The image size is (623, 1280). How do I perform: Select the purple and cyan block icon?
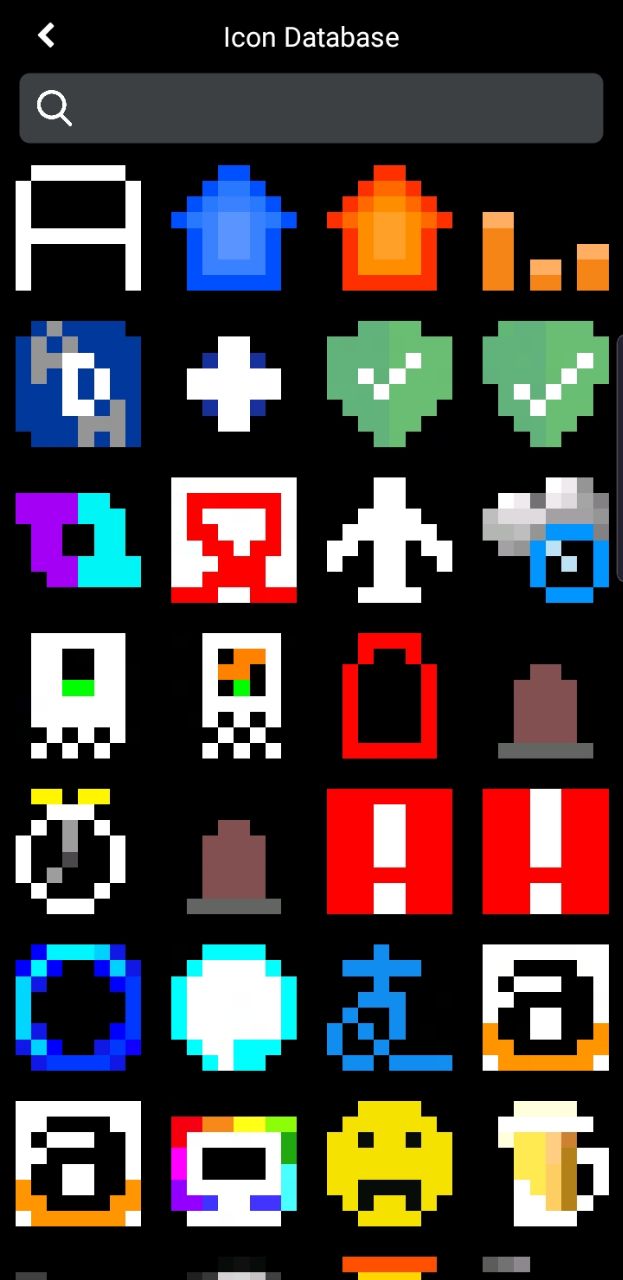pos(78,539)
